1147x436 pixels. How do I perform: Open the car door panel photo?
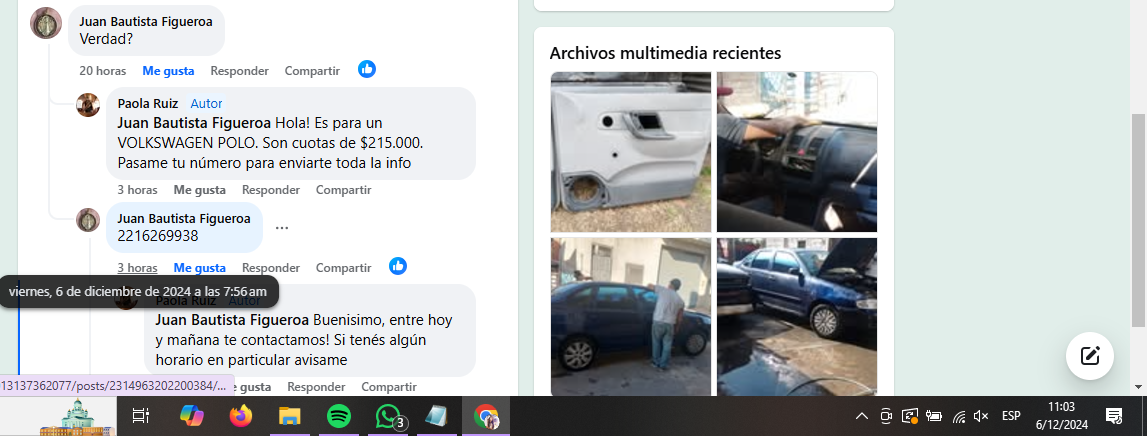[630, 152]
